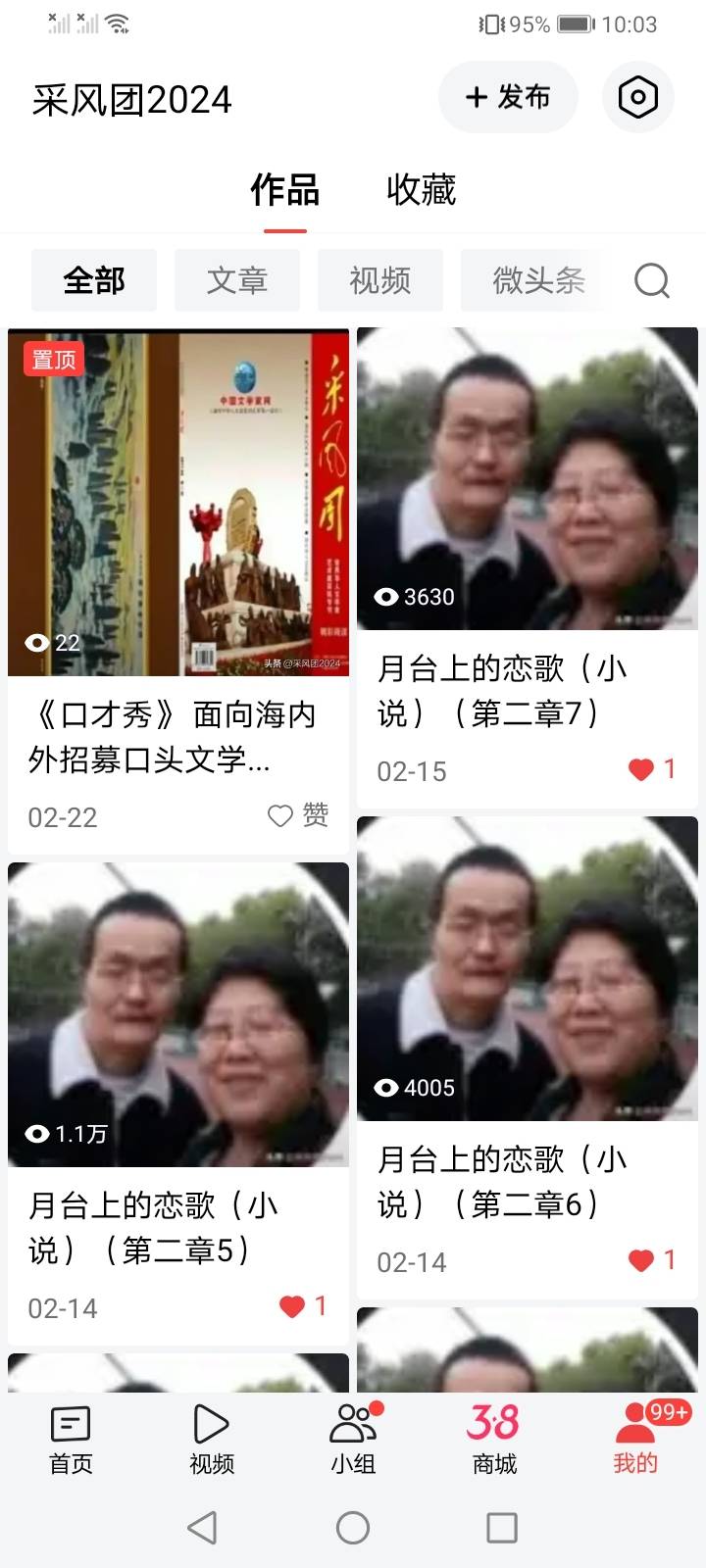This screenshot has height=1568, width=706.
Task: Select the 全部 filter chip
Action: (94, 281)
